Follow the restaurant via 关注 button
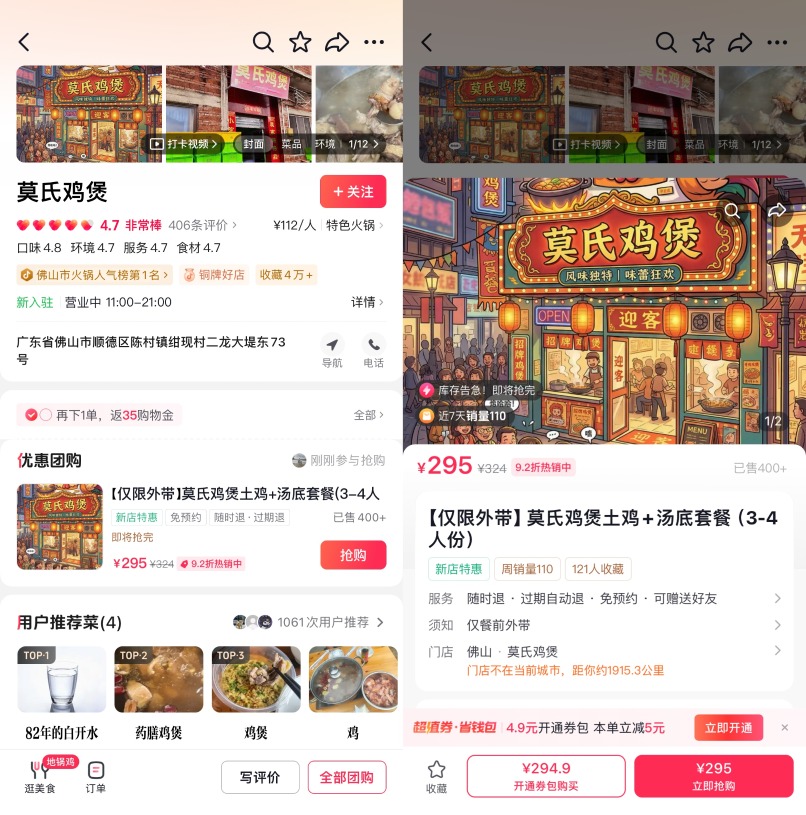 (x=352, y=191)
